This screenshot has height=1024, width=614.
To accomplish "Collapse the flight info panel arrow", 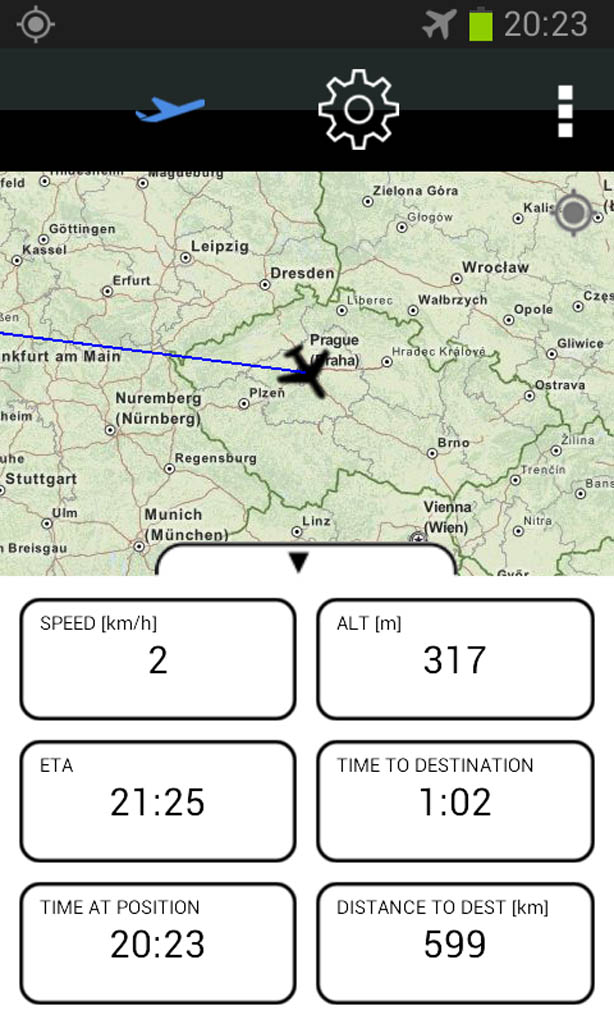I will pos(299,562).
